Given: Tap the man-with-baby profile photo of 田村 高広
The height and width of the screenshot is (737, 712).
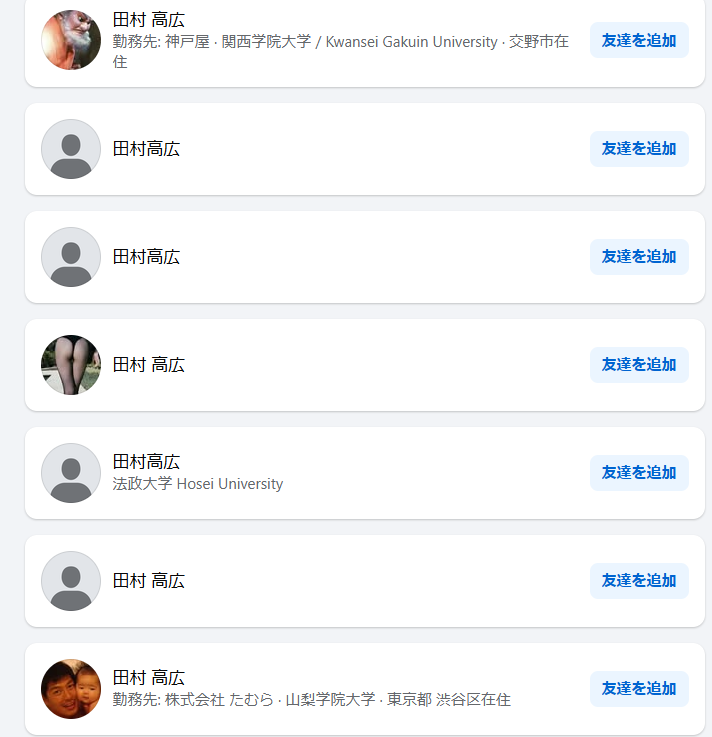Looking at the screenshot, I should point(71,689).
